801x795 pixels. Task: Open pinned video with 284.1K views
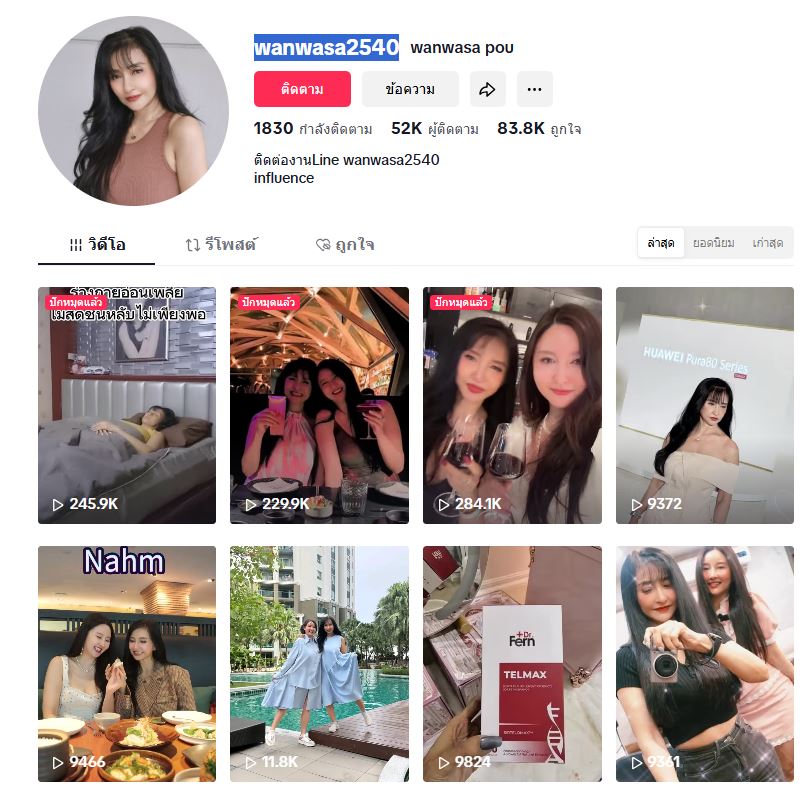click(x=512, y=405)
